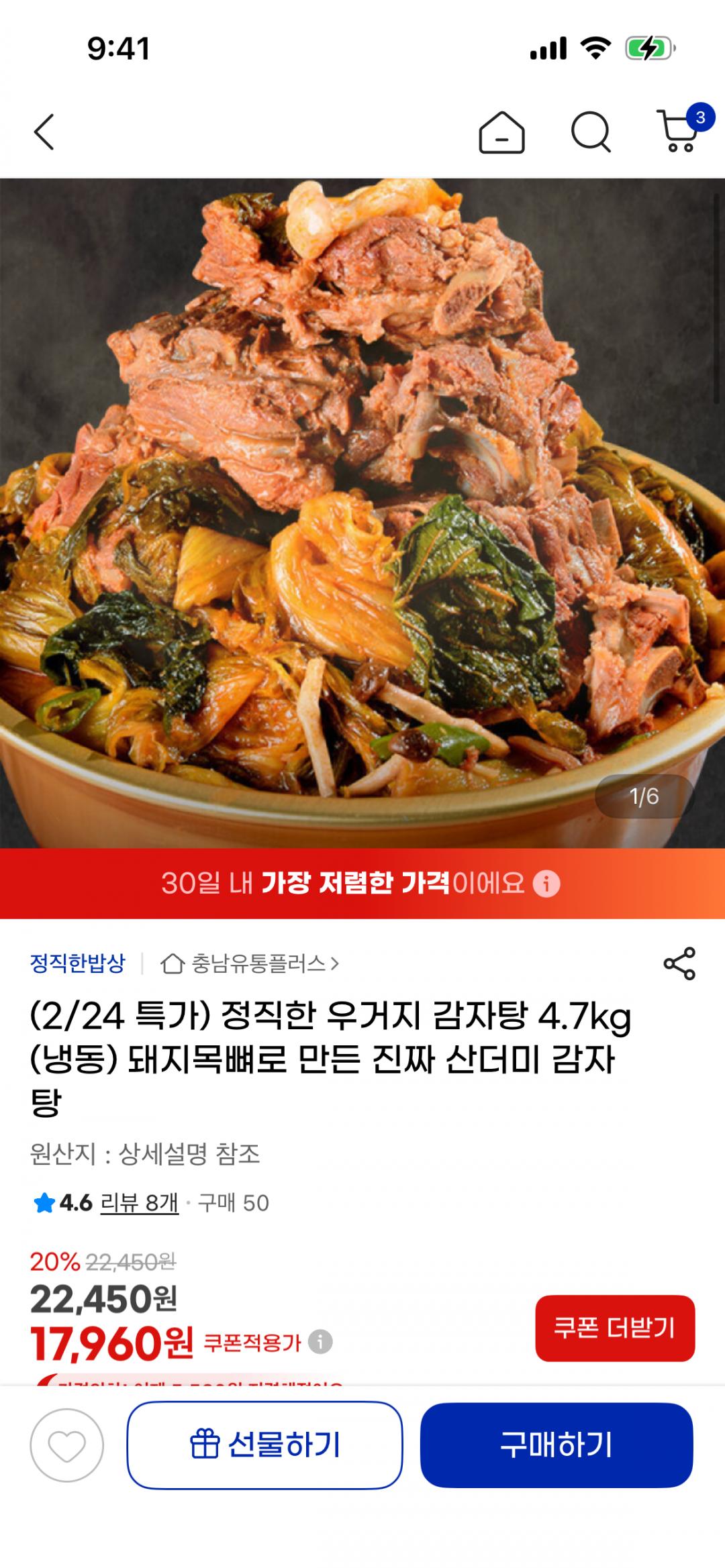Tap the lowest price info icon
Image resolution: width=725 pixels, height=1568 pixels.
pyautogui.click(x=546, y=884)
